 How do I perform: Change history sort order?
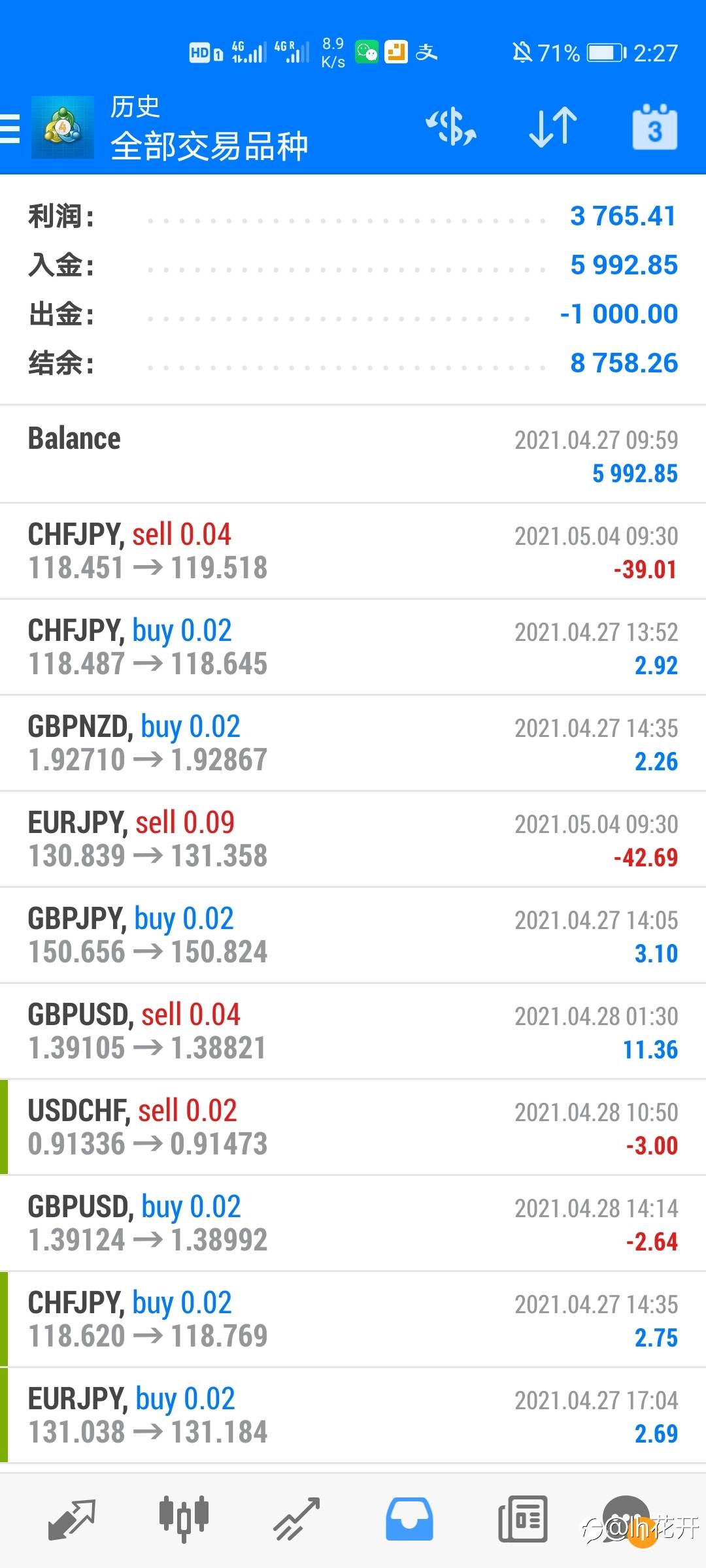point(552,127)
